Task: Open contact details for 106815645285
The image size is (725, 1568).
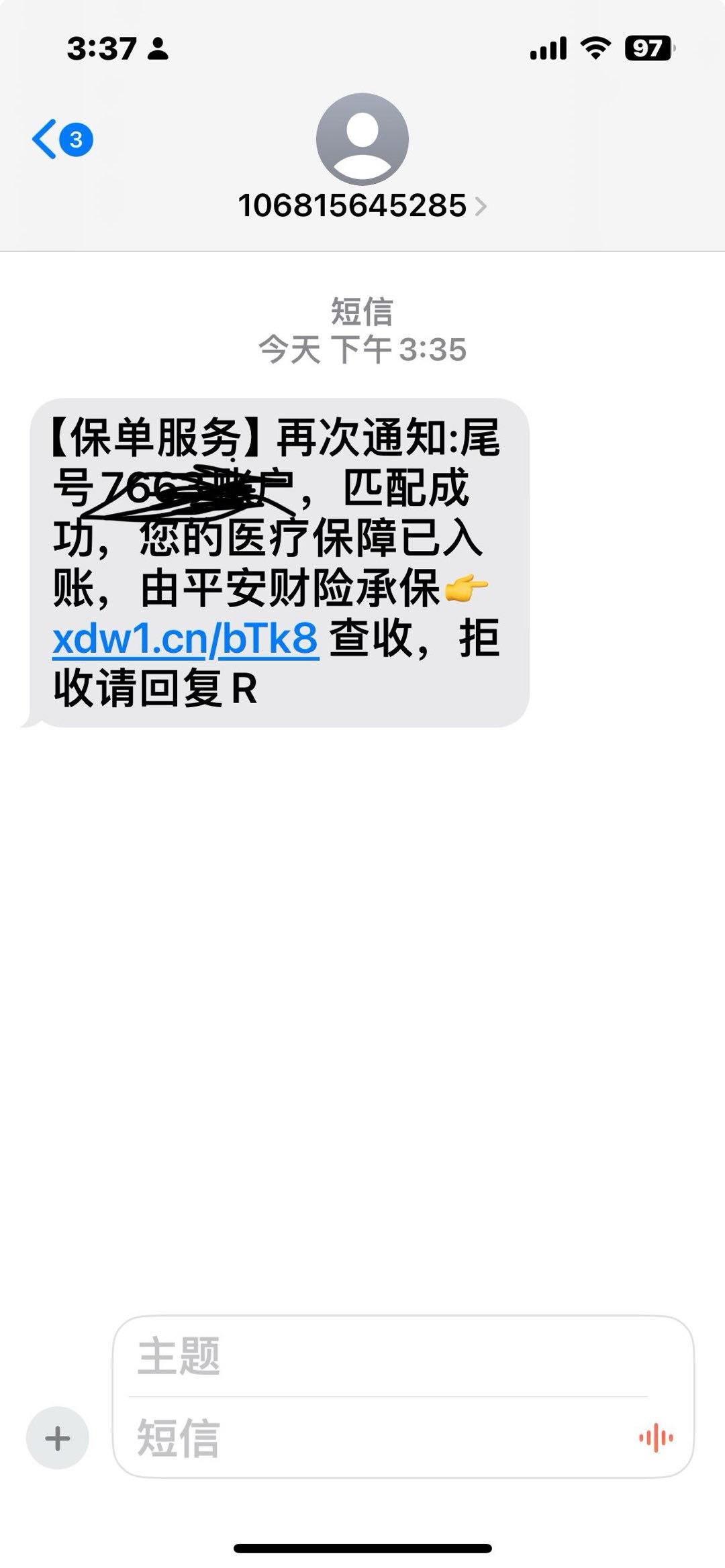Action: (x=362, y=205)
